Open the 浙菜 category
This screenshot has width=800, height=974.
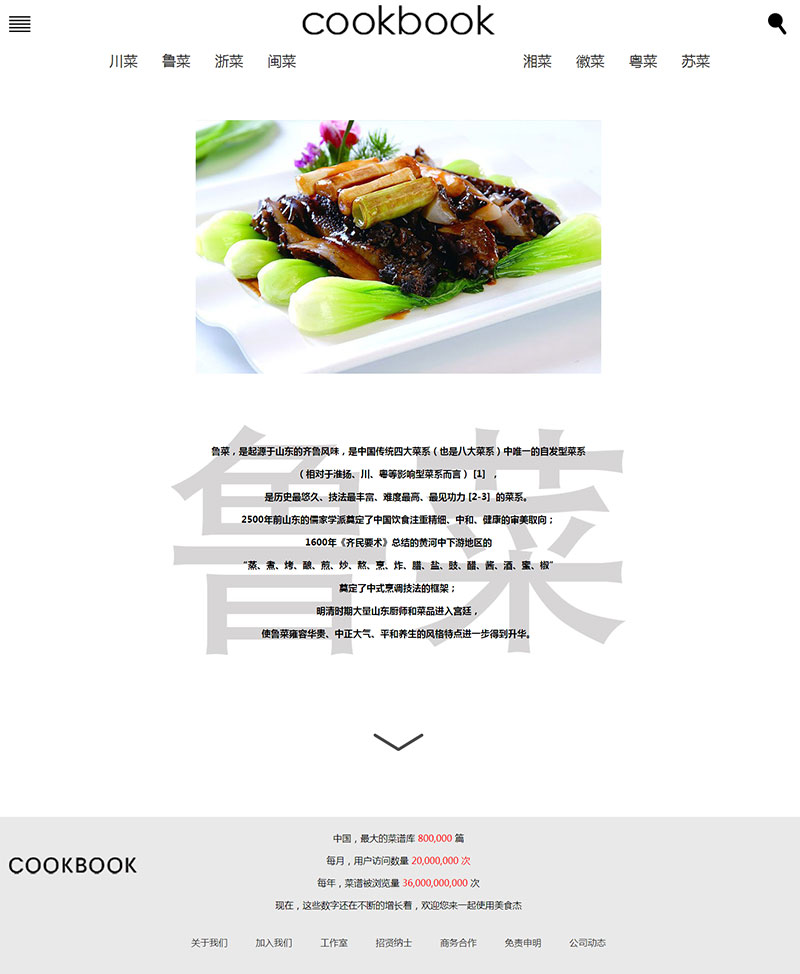tap(229, 62)
